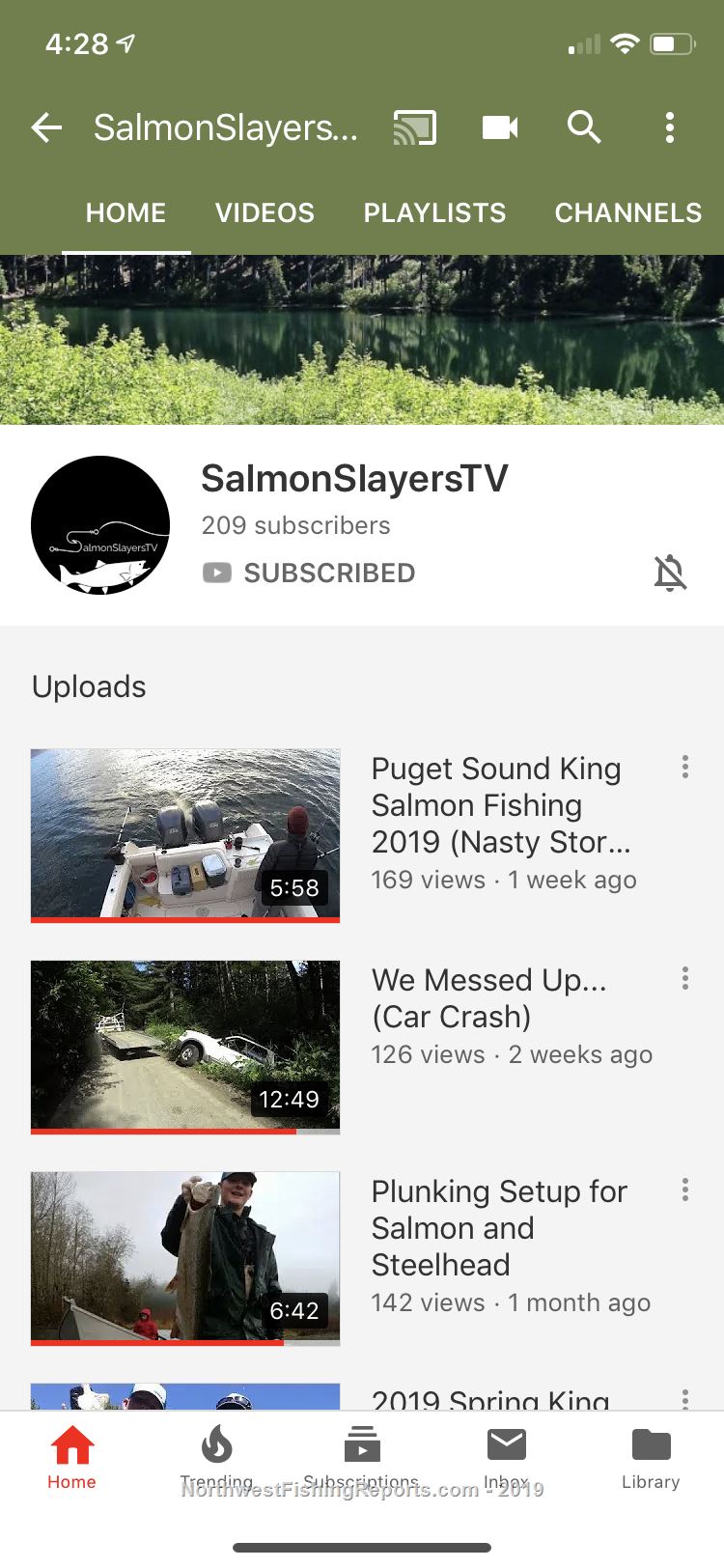
Task: Switch to the Channels tab
Action: click(628, 213)
